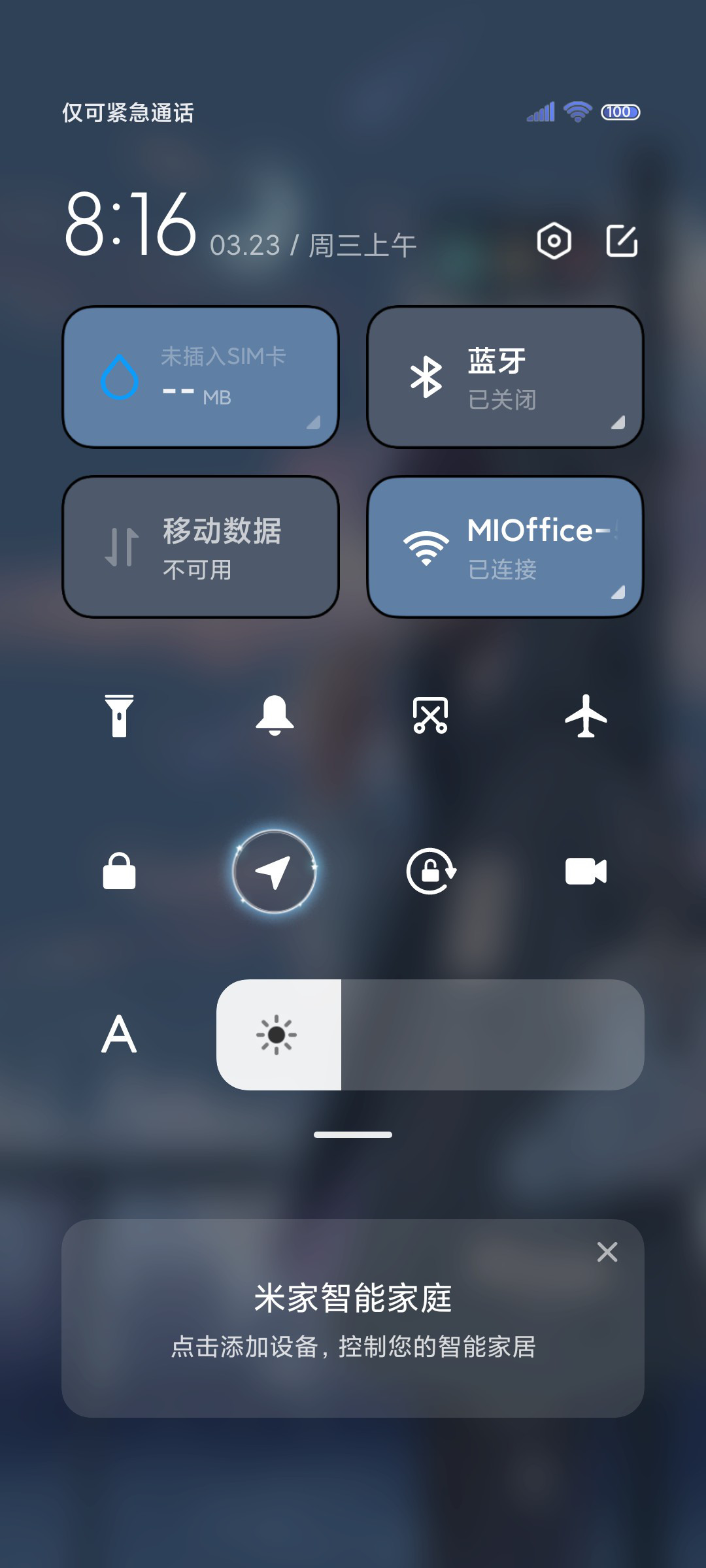Tap the lock screen padlock icon

click(x=119, y=871)
